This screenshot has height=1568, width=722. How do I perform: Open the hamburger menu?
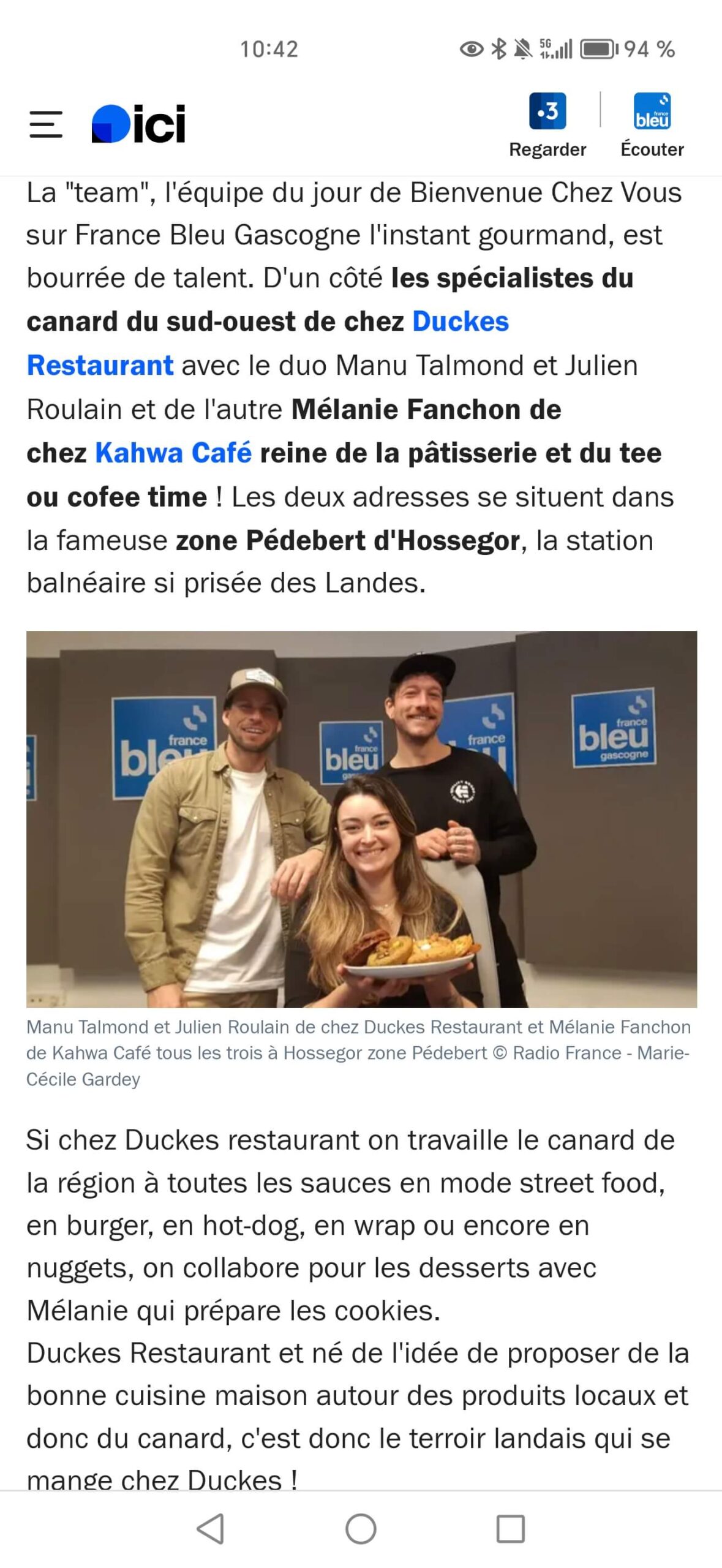[x=46, y=124]
